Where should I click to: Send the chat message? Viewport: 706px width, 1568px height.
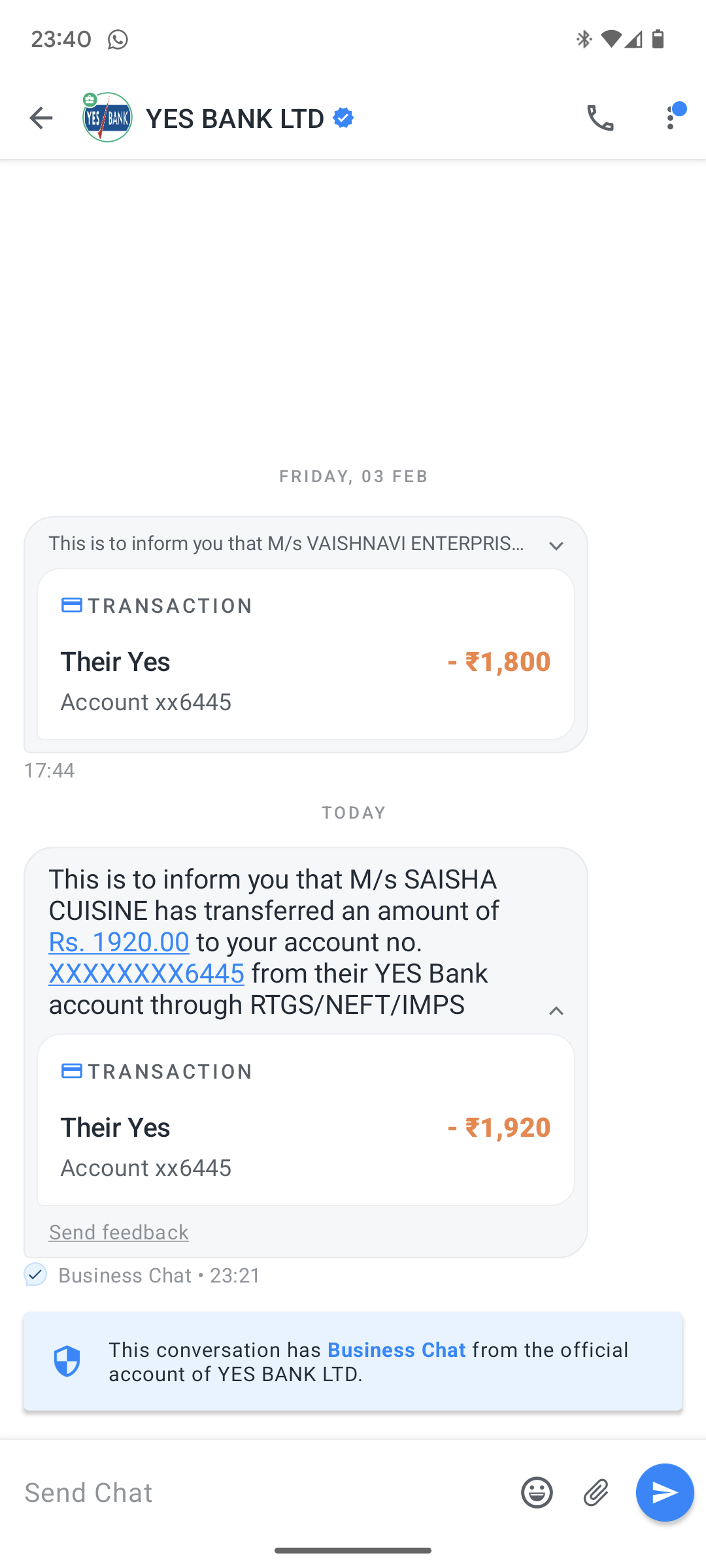tap(665, 1493)
